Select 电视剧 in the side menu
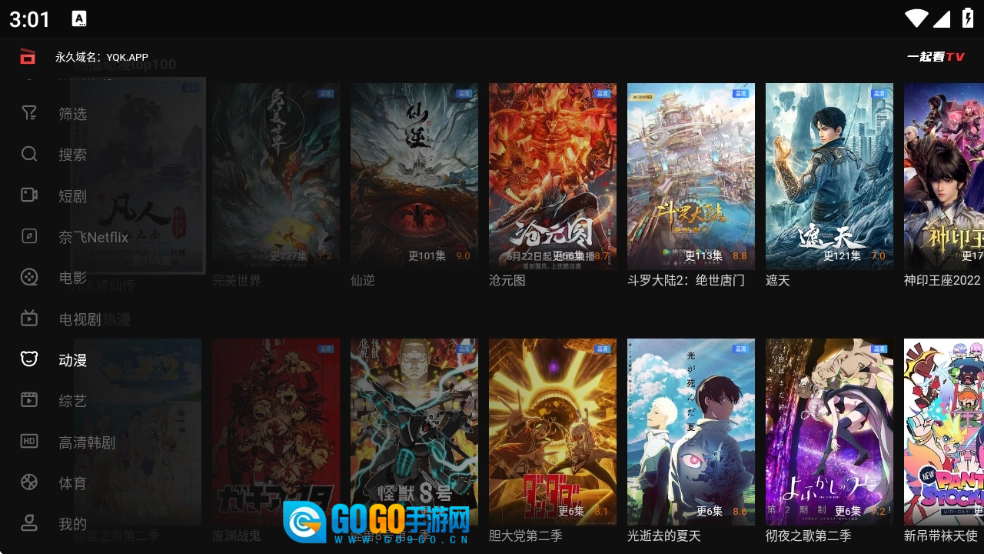 (x=79, y=319)
